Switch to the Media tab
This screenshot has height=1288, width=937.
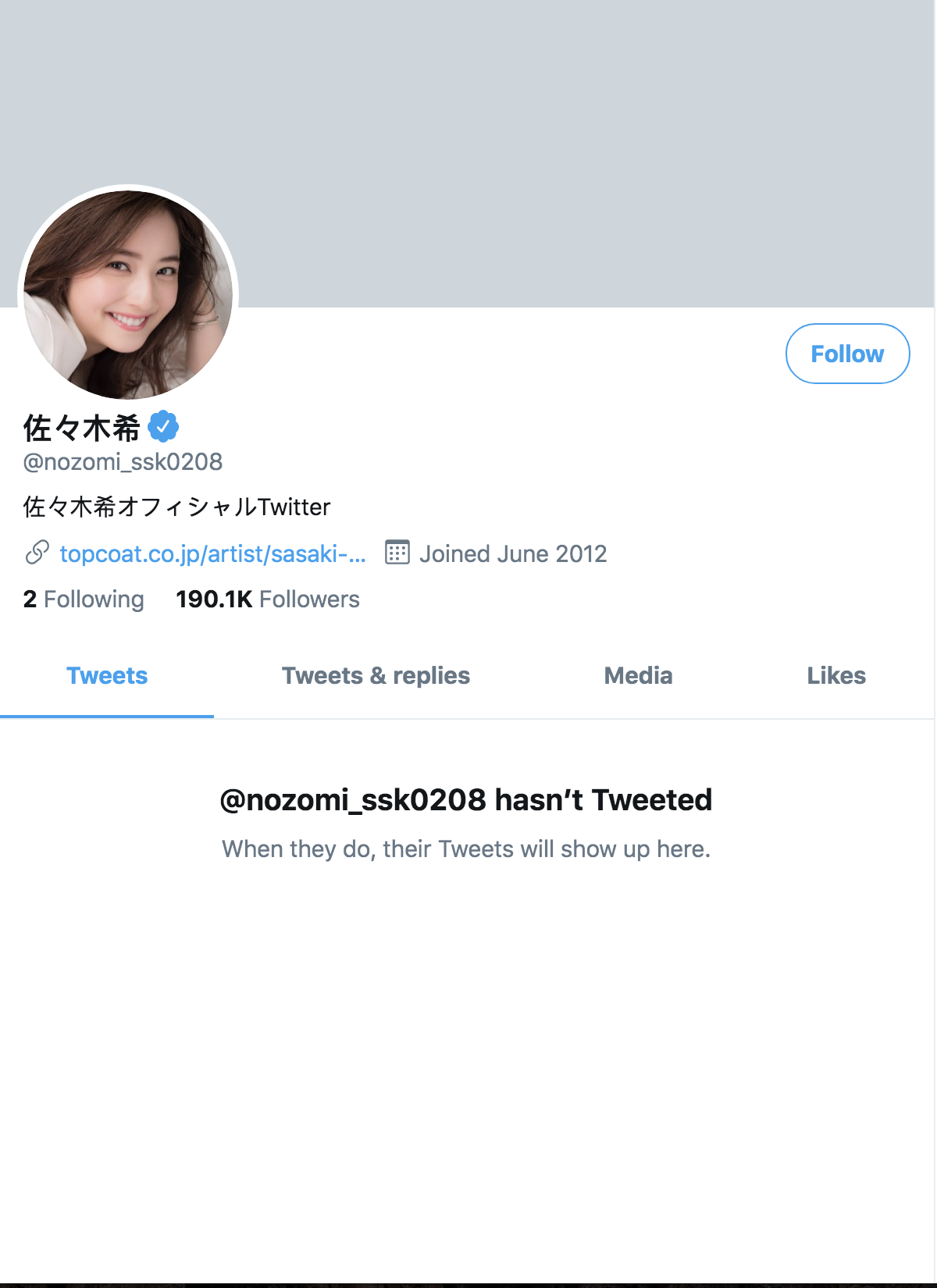(x=638, y=676)
